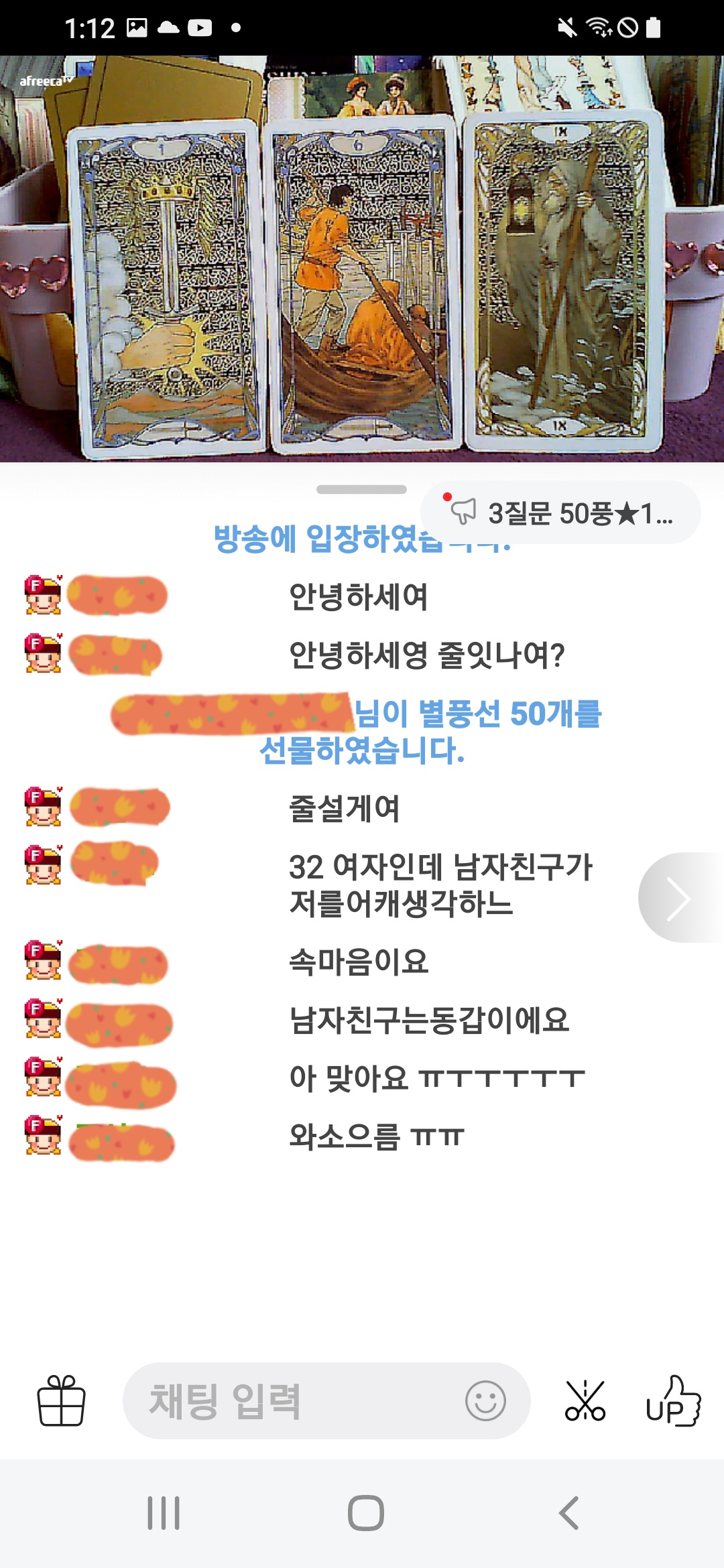Expand the side panel arrow button
This screenshot has width=724, height=1568.
(x=679, y=898)
